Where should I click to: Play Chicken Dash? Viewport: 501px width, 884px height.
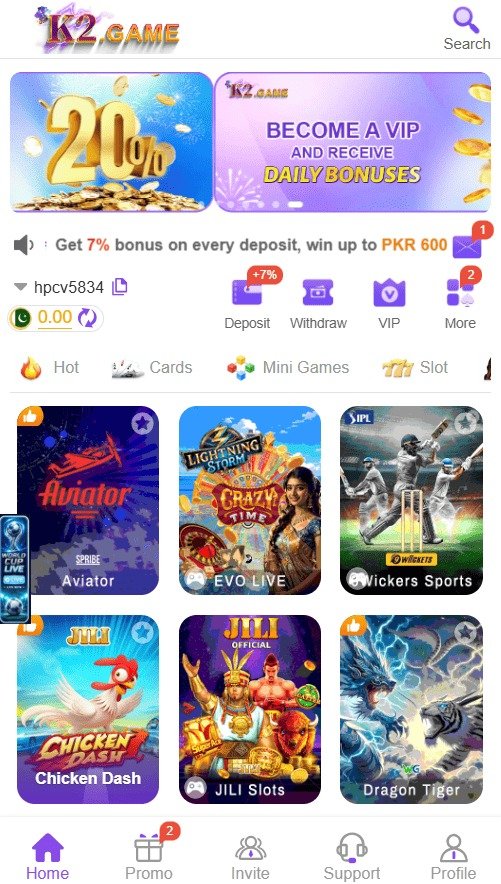[88, 709]
